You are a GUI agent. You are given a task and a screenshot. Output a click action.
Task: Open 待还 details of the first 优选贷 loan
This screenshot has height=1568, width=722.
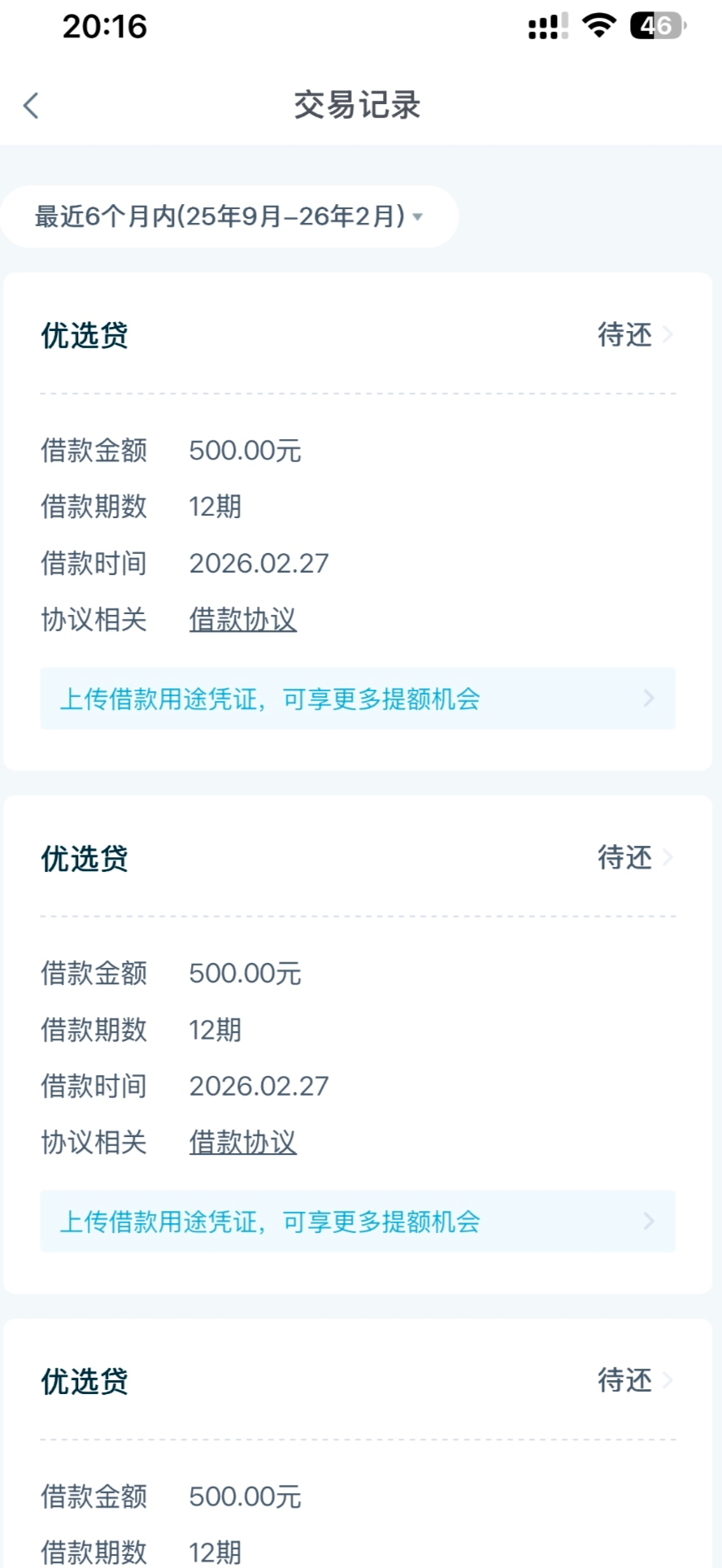tap(634, 334)
